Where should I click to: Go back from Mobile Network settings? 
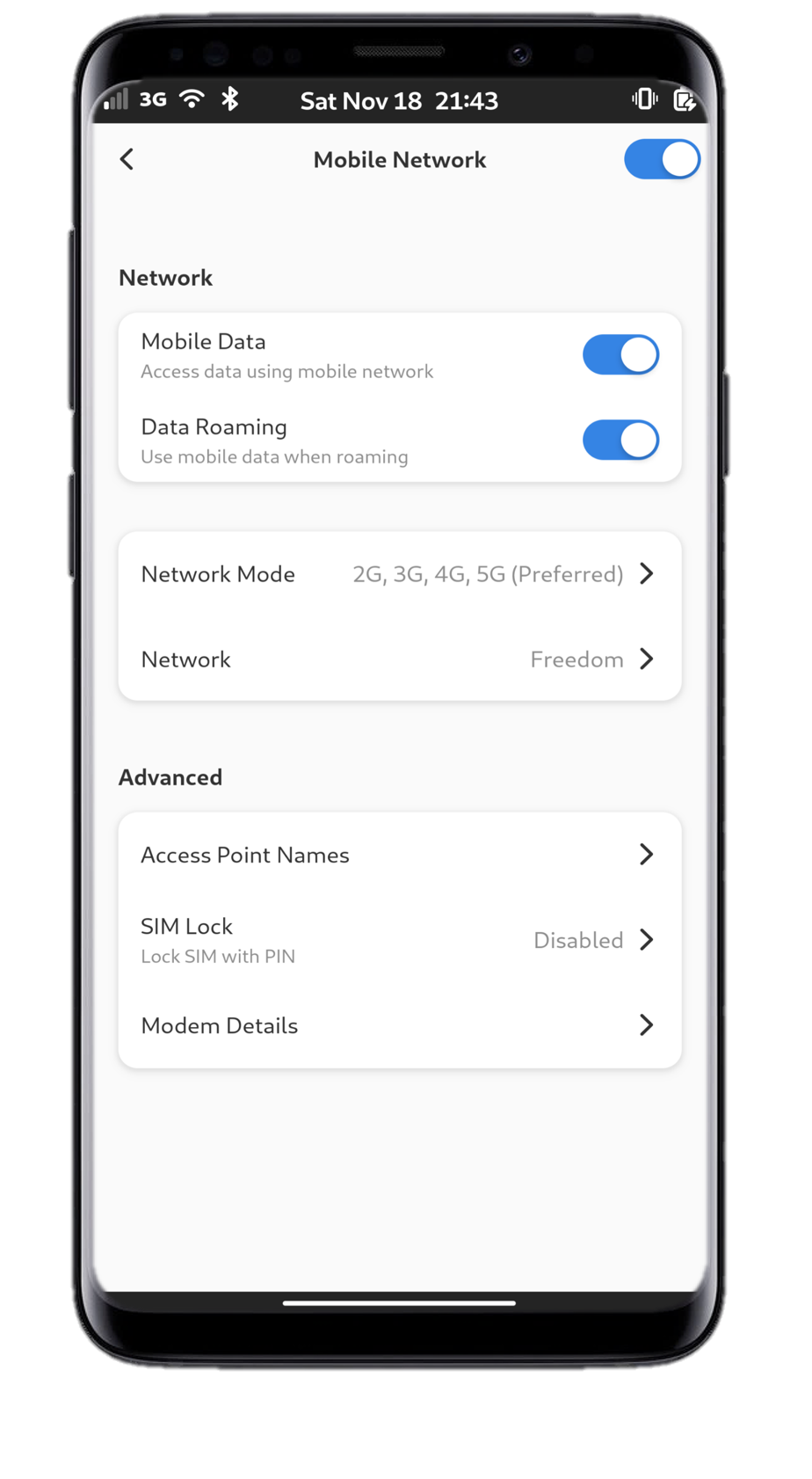point(127,159)
